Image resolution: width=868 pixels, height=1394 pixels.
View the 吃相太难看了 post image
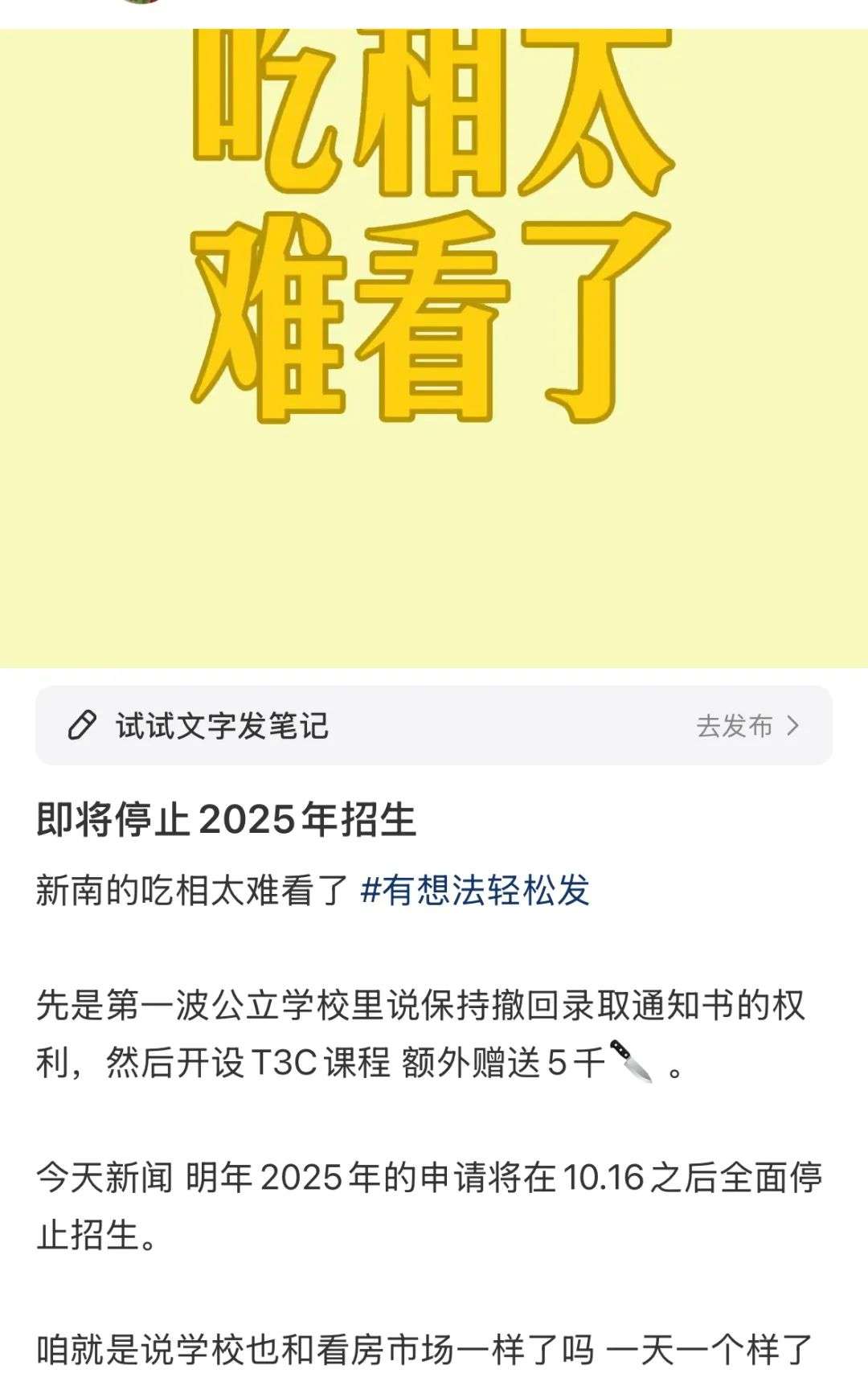[434, 346]
